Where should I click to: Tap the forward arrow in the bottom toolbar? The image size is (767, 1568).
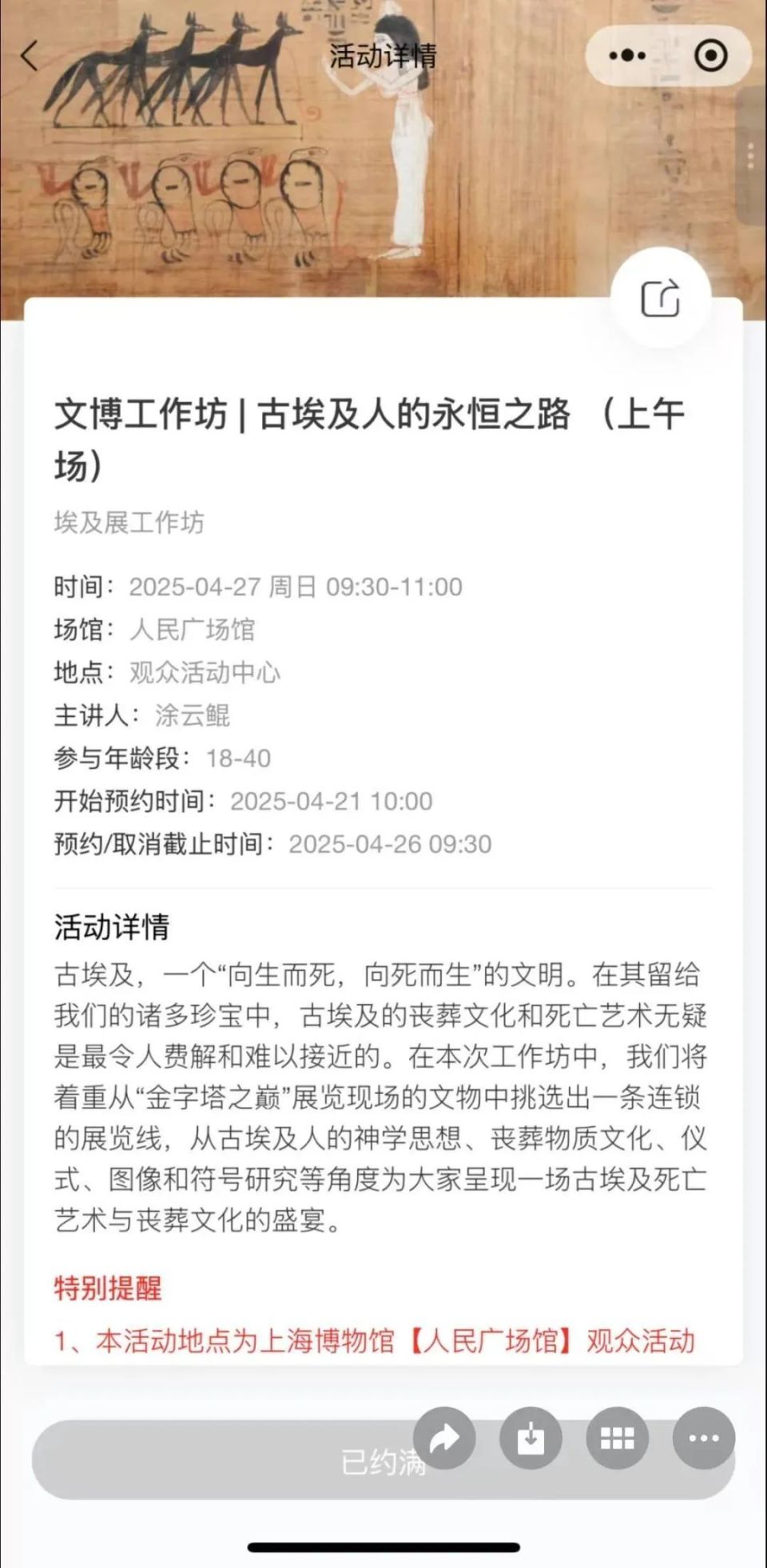coord(445,1437)
